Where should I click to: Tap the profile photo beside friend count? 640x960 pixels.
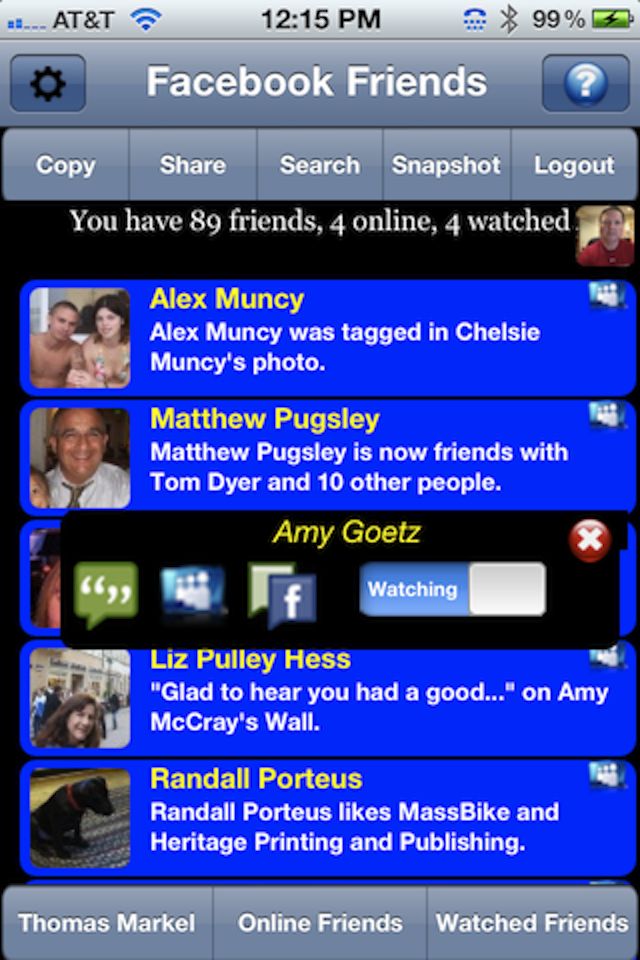click(605, 235)
